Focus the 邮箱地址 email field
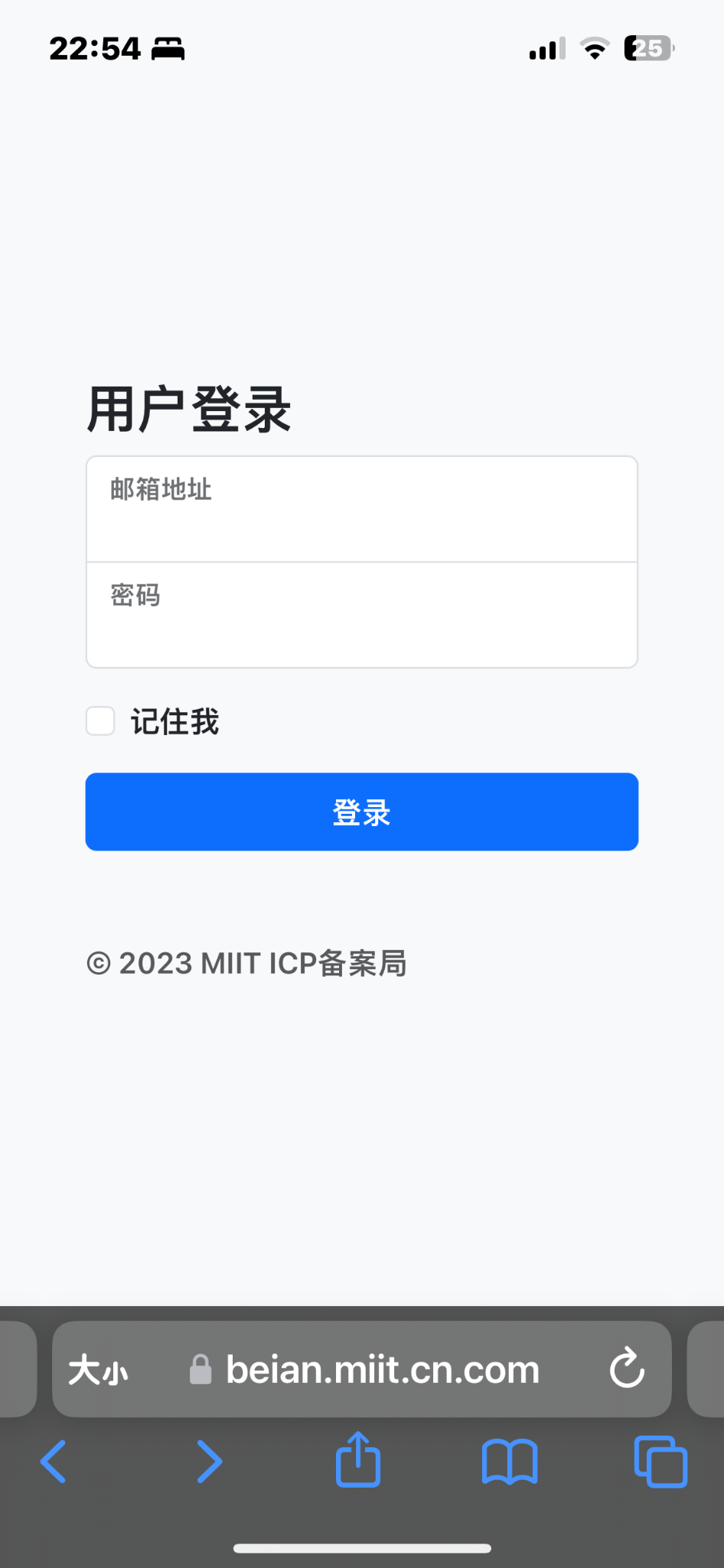This screenshot has height=1568, width=724. [361, 510]
